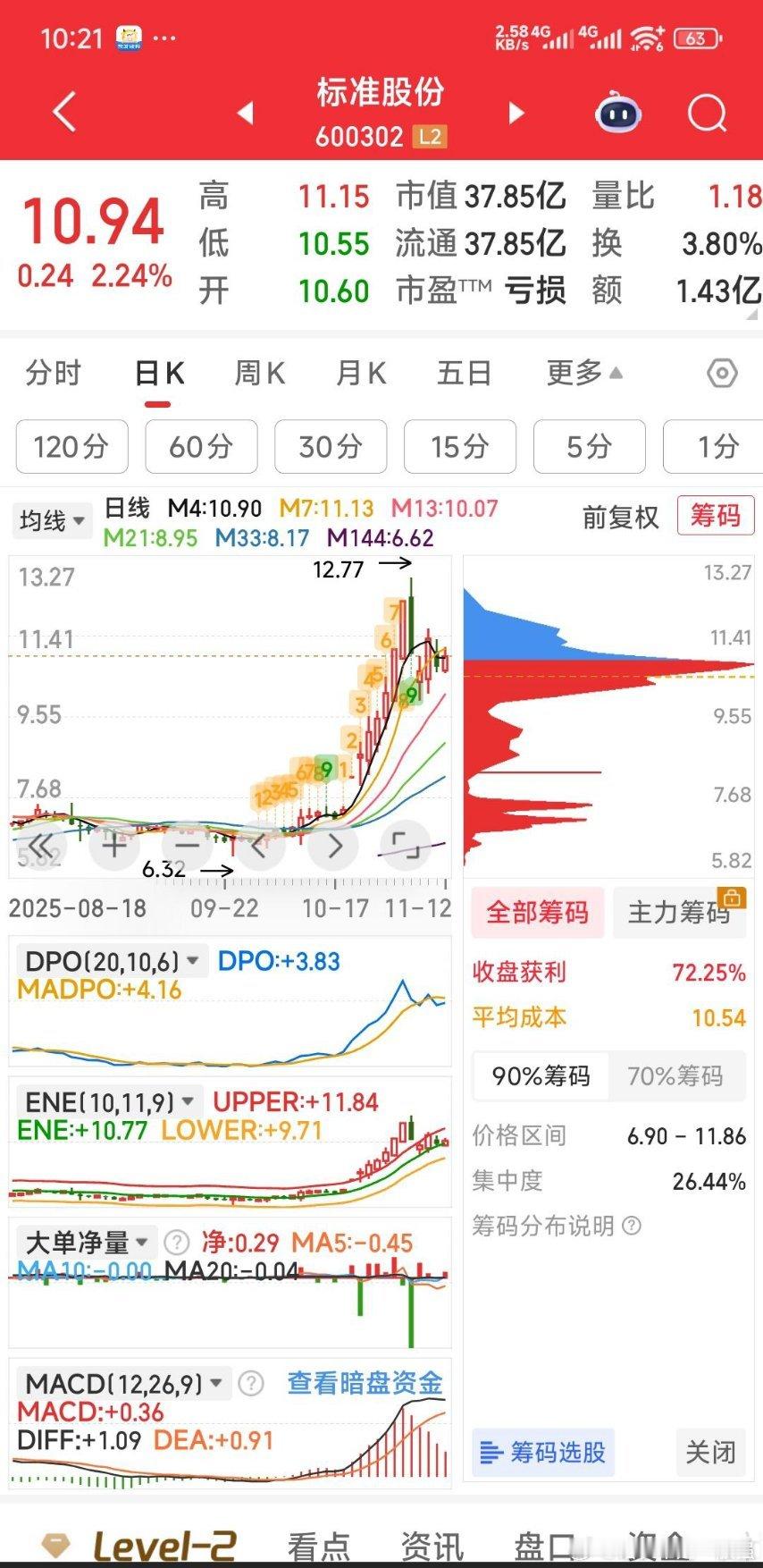Open search with the magnifier icon
763x1568 pixels.
point(707,114)
